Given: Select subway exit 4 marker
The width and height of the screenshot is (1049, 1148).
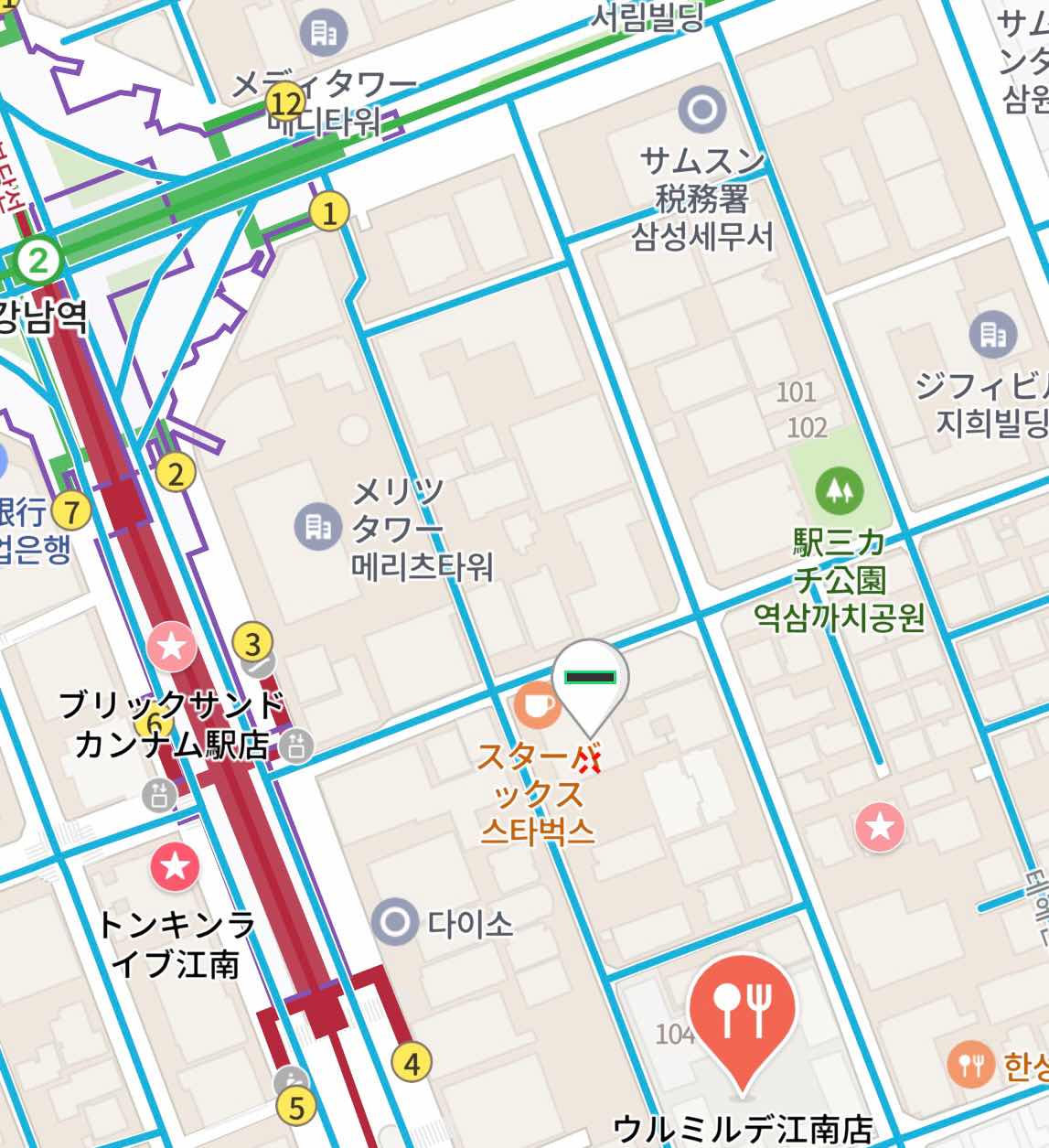Looking at the screenshot, I should 412,1064.
